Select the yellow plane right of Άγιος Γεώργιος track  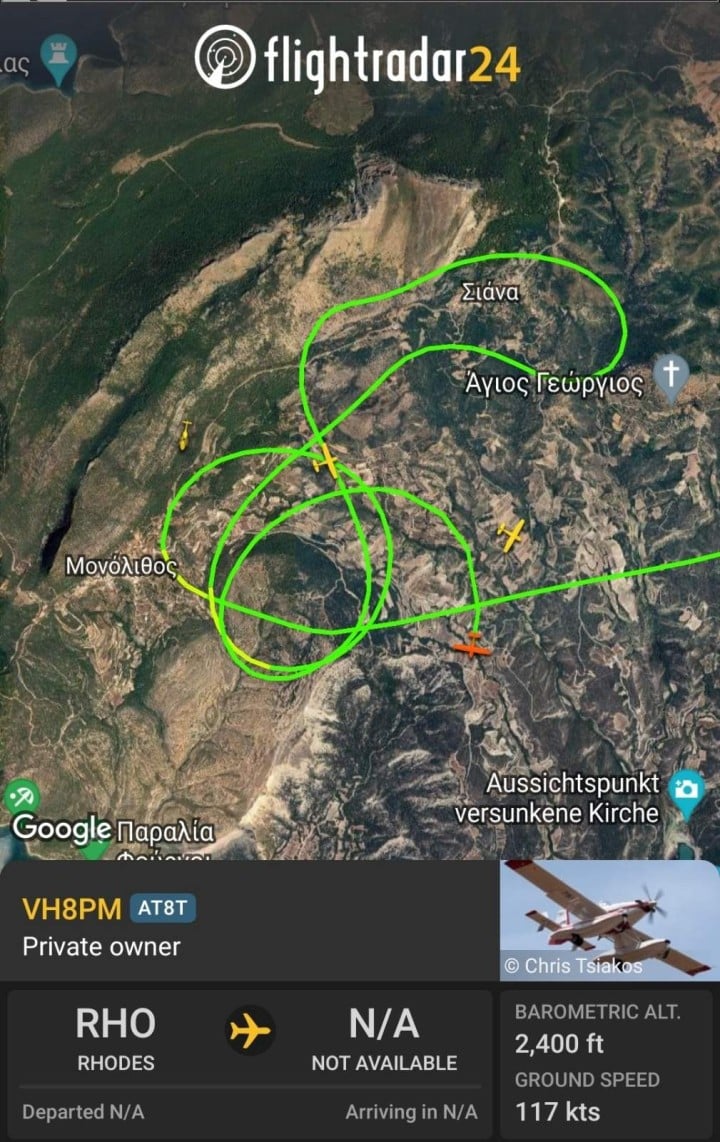pos(510,535)
